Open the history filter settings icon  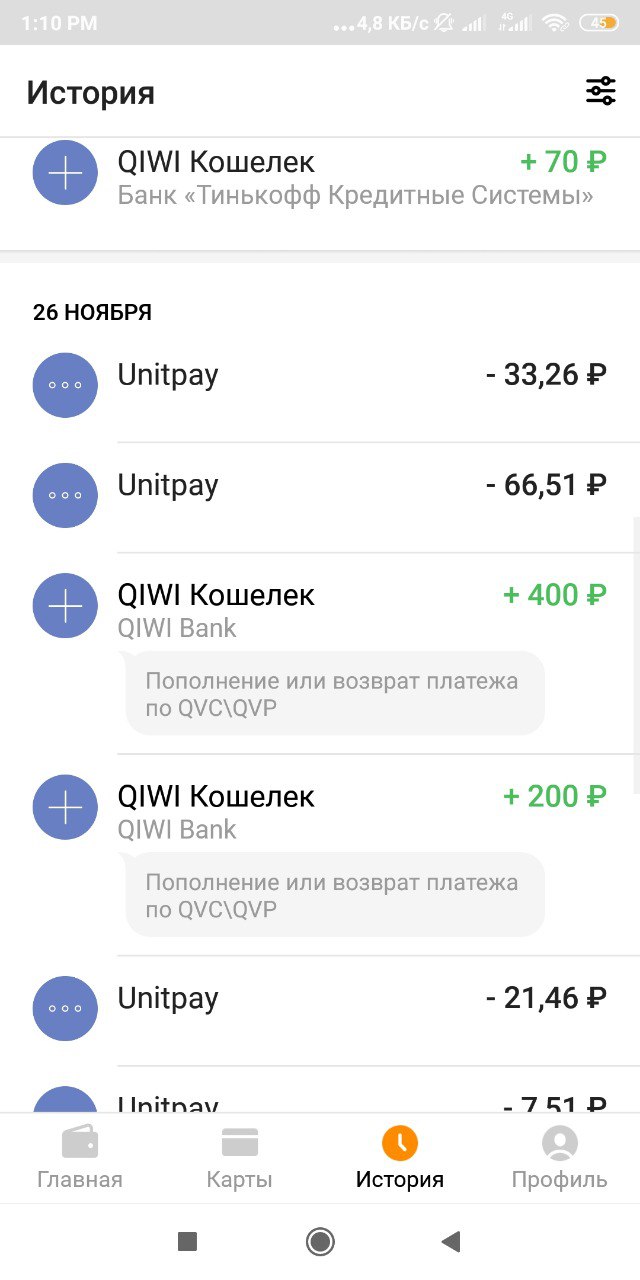[x=600, y=91]
